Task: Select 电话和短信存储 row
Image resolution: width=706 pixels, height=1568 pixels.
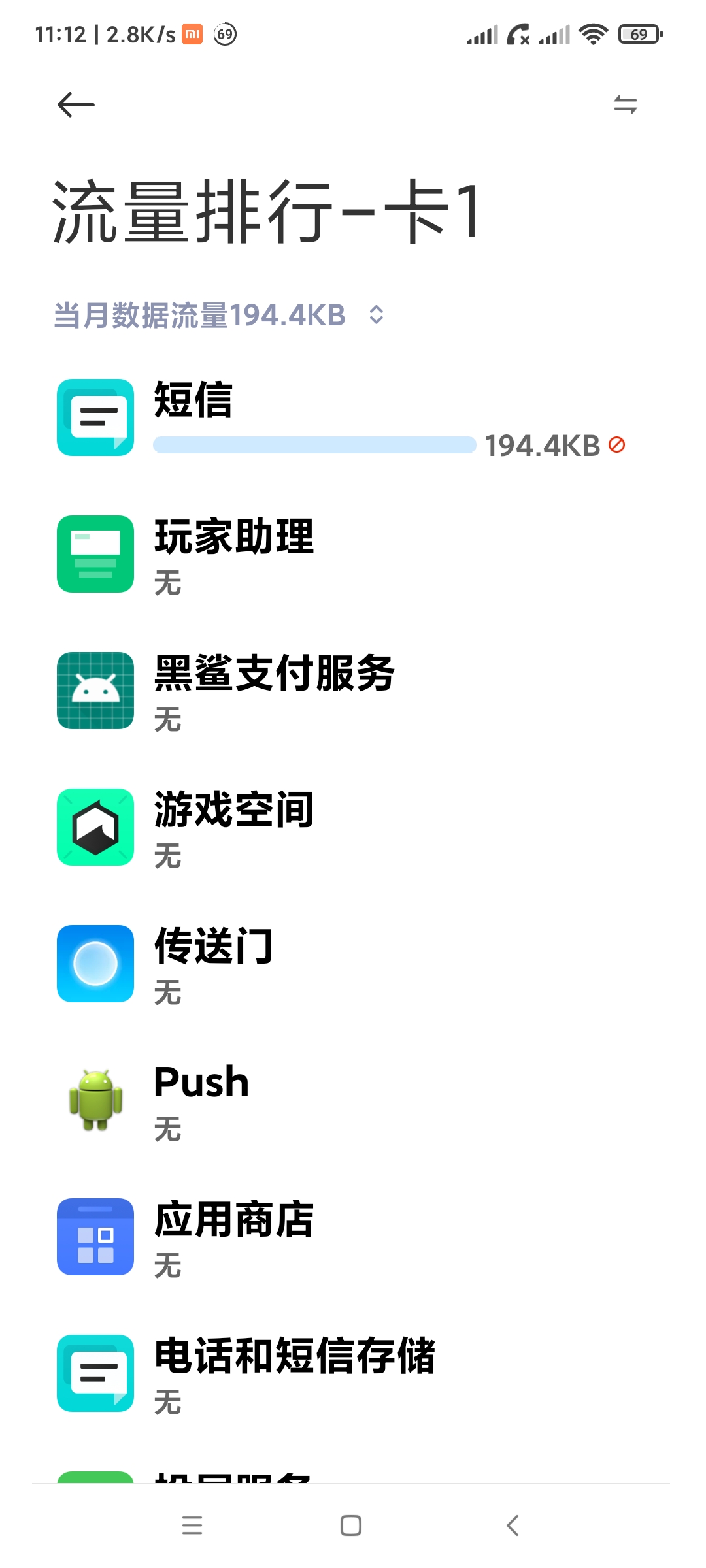Action: click(x=353, y=1374)
